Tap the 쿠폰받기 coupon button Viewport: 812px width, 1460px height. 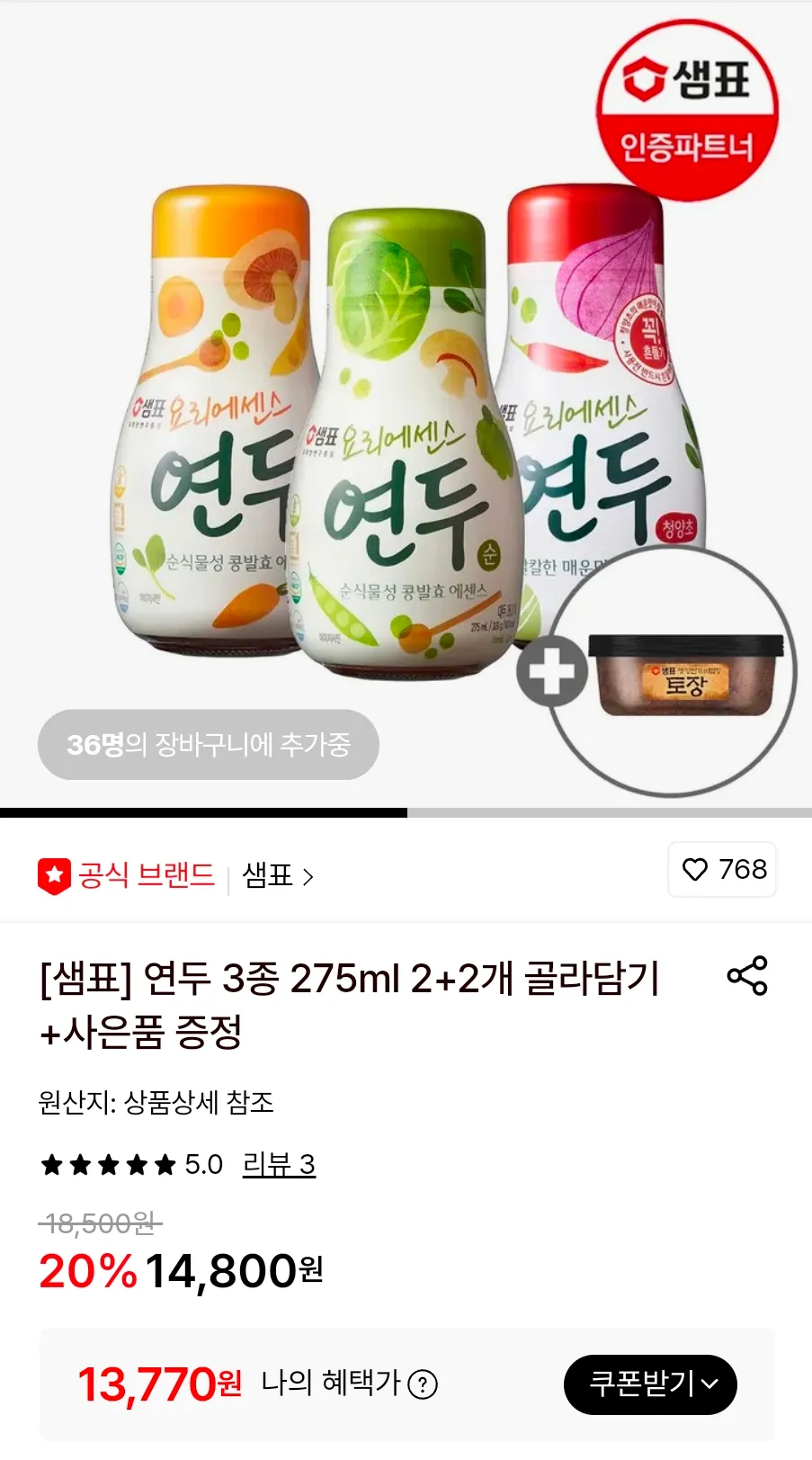click(x=650, y=1384)
